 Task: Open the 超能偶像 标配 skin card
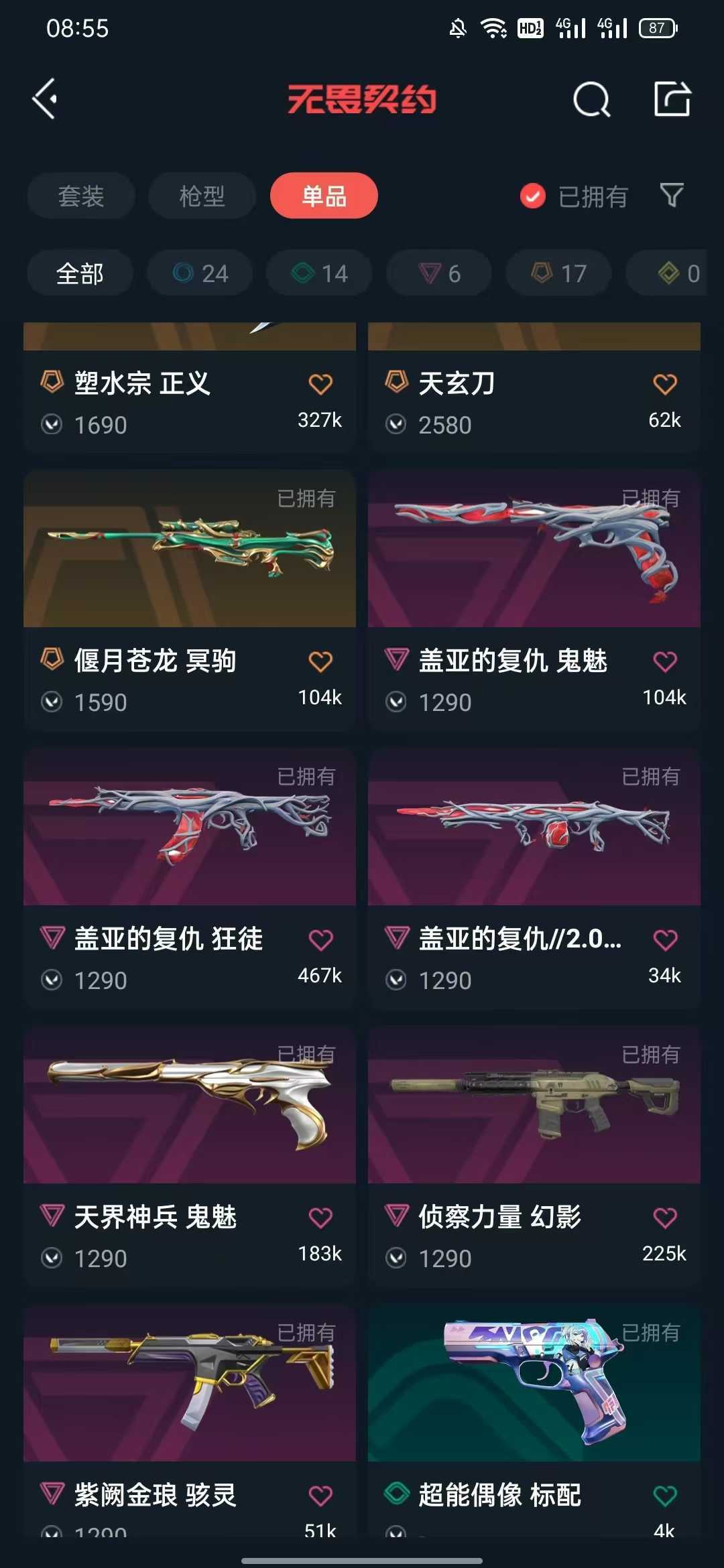(x=534, y=1421)
